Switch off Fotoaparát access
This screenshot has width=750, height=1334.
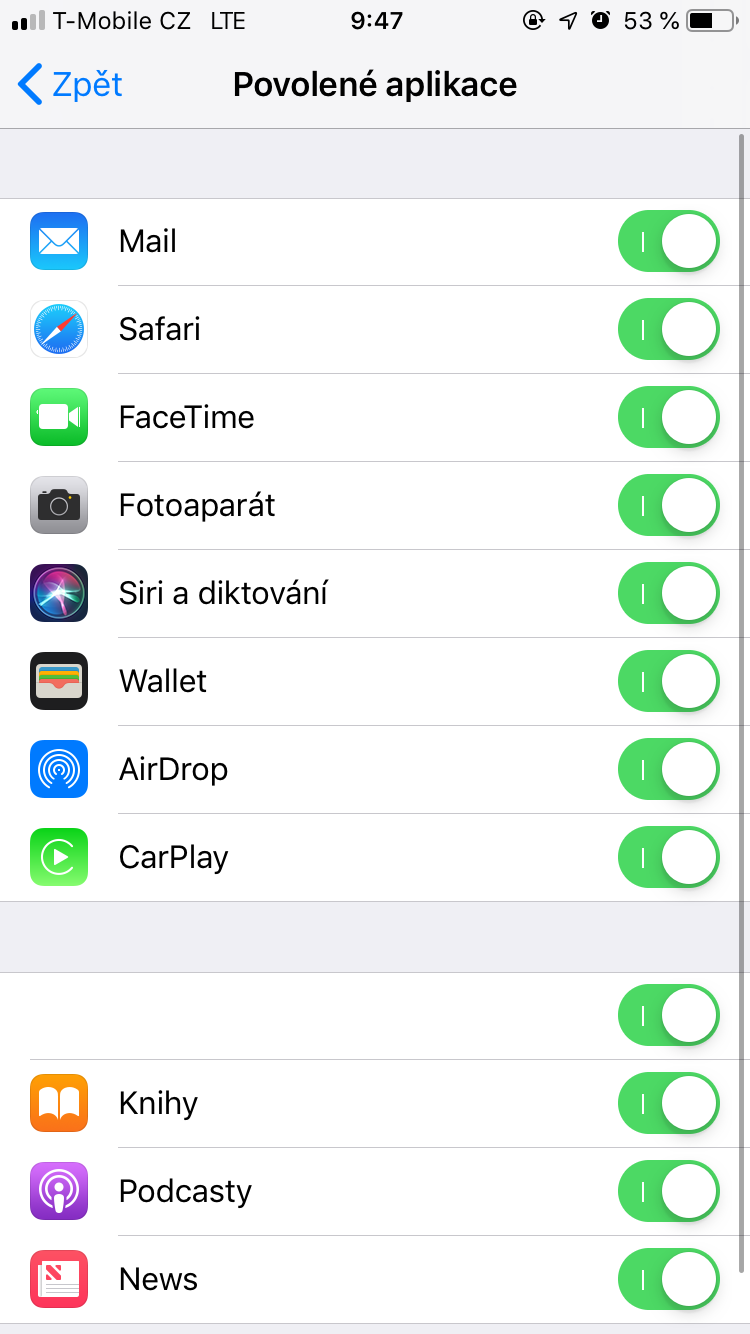coord(668,505)
